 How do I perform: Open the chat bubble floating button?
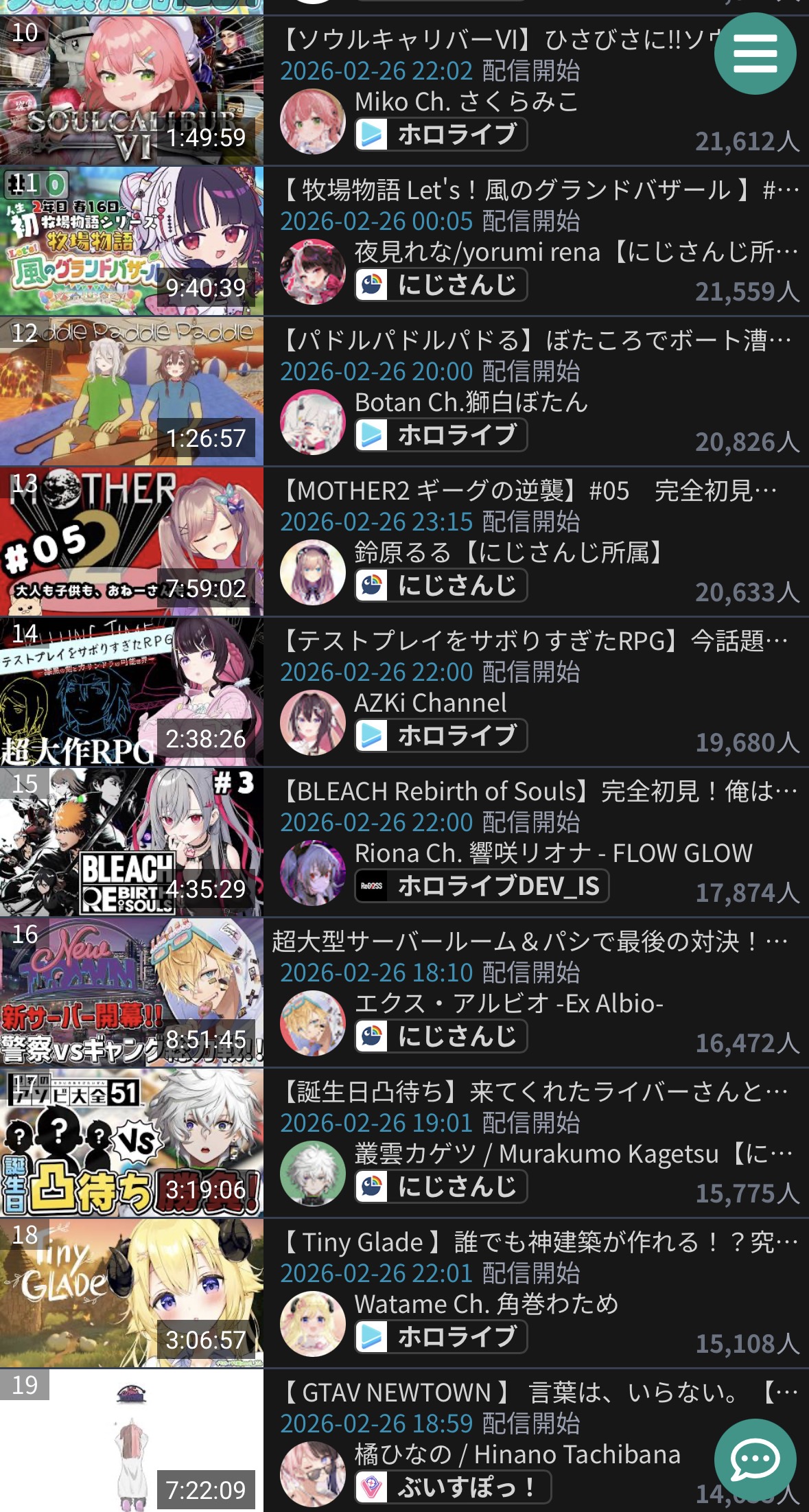[755, 1459]
